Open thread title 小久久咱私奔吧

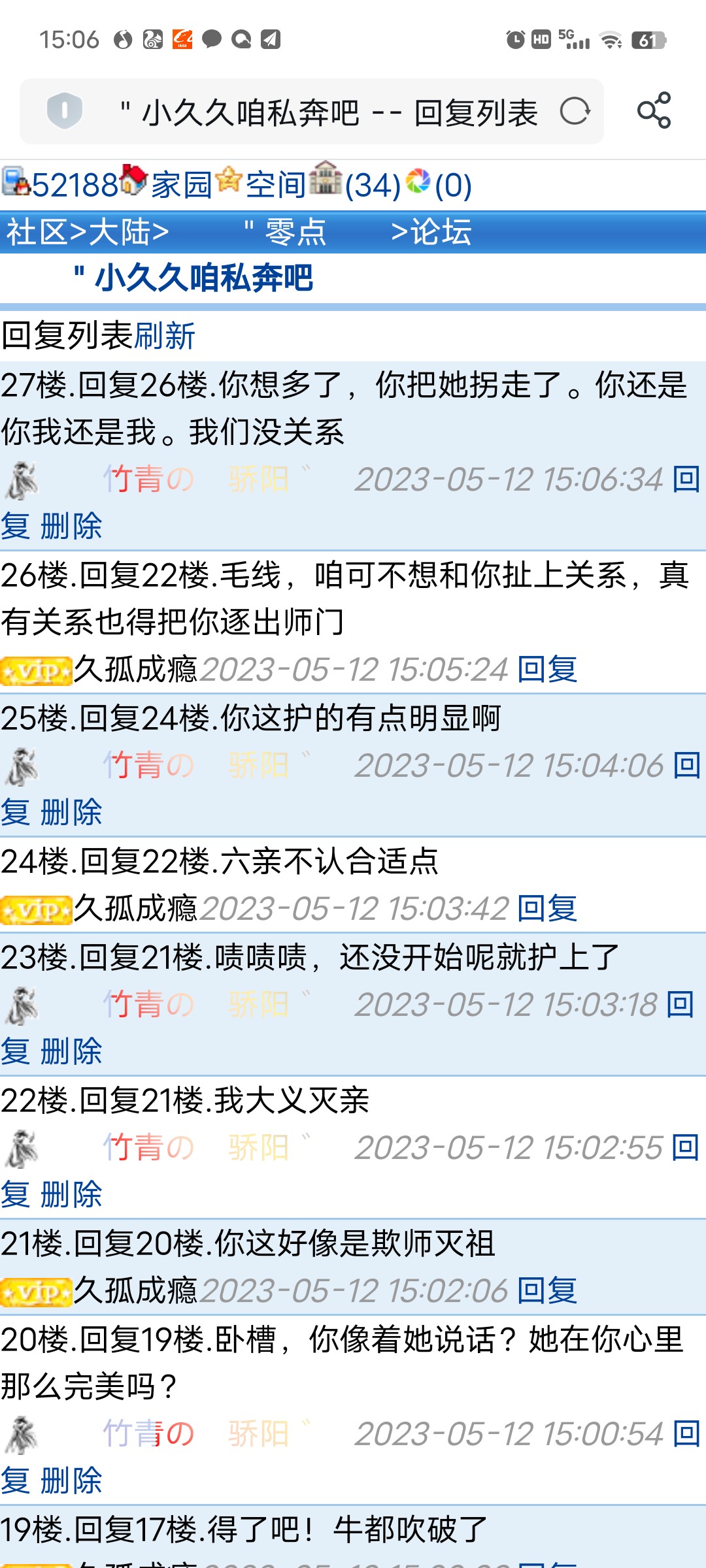point(203,278)
